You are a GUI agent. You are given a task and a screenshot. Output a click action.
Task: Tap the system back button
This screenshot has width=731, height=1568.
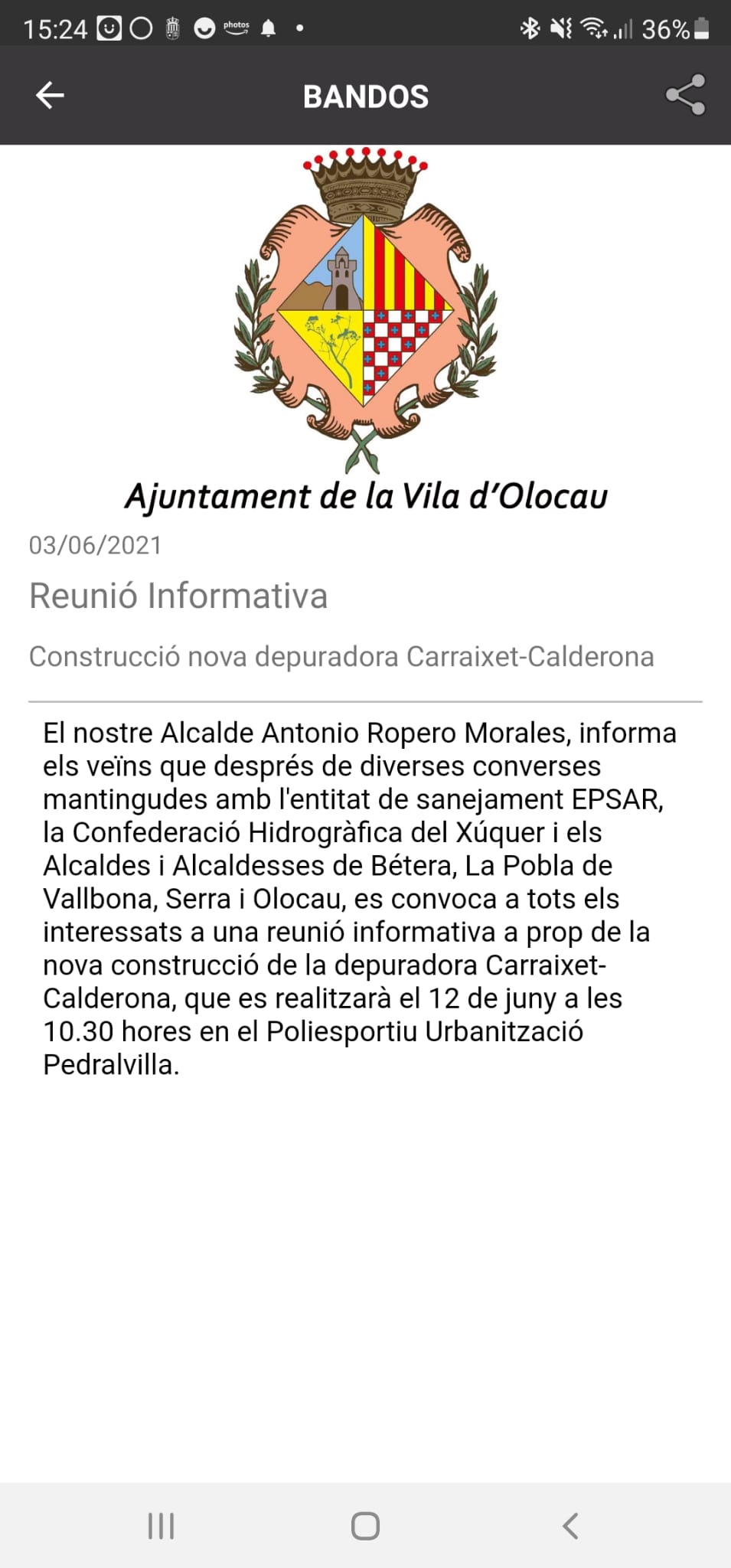(x=570, y=1526)
